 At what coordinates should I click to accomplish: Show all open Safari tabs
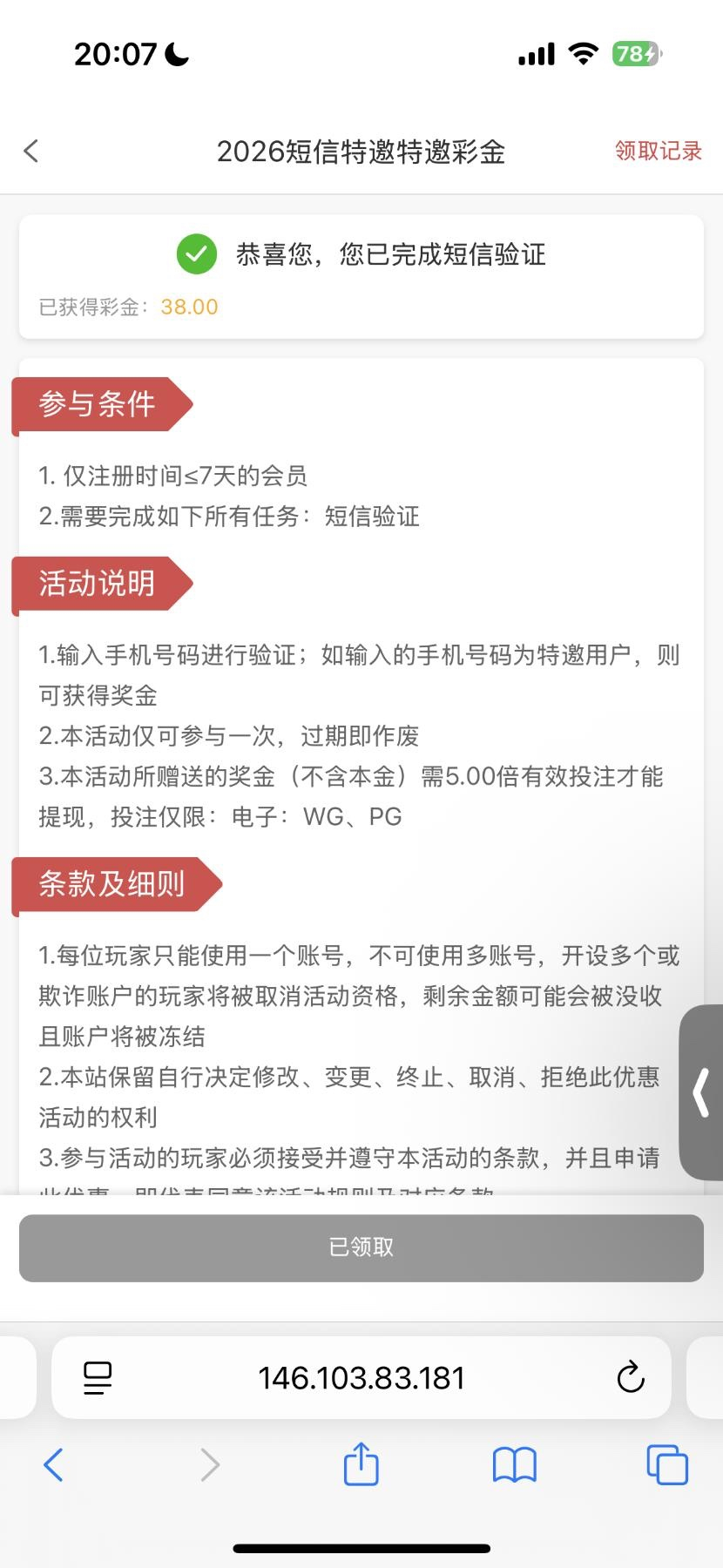[667, 1464]
